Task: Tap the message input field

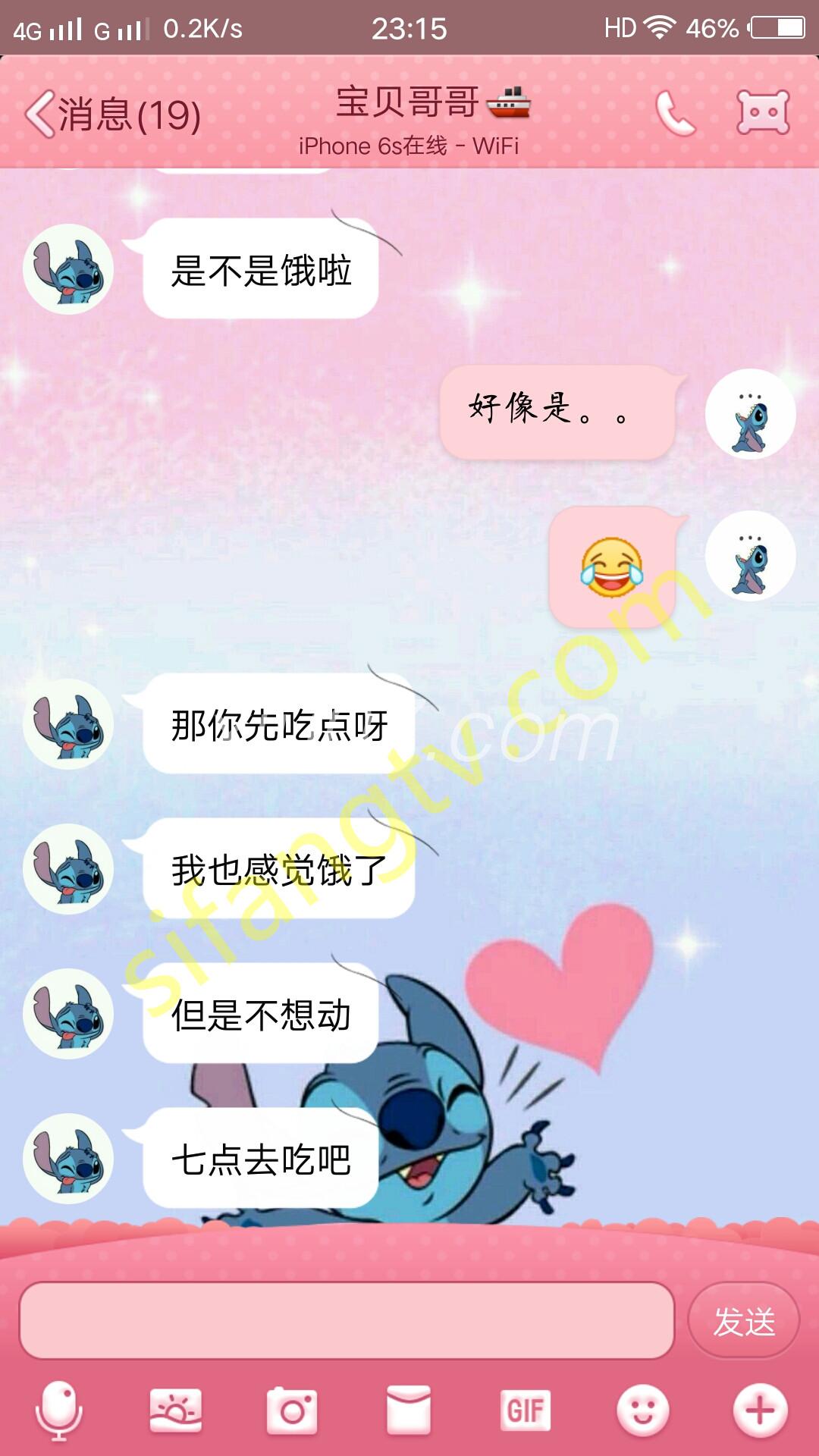Action: tap(347, 1321)
